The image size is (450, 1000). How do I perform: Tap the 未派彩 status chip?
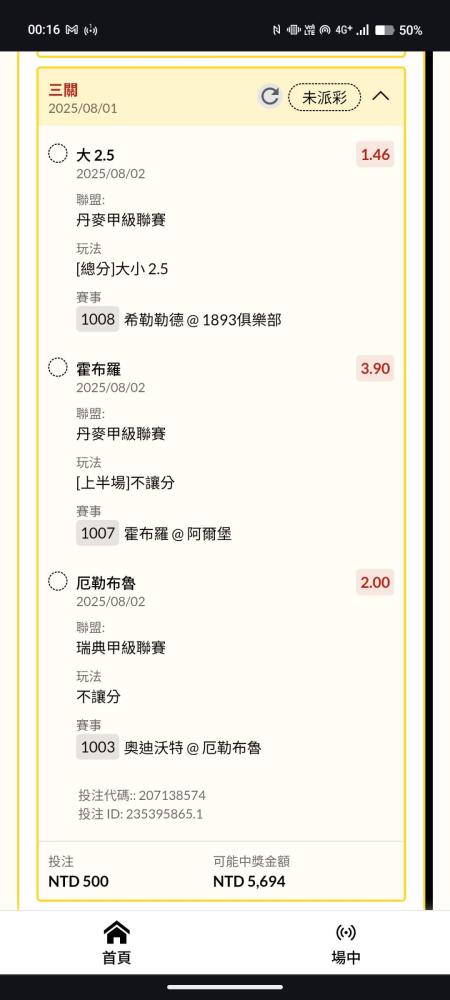click(324, 97)
